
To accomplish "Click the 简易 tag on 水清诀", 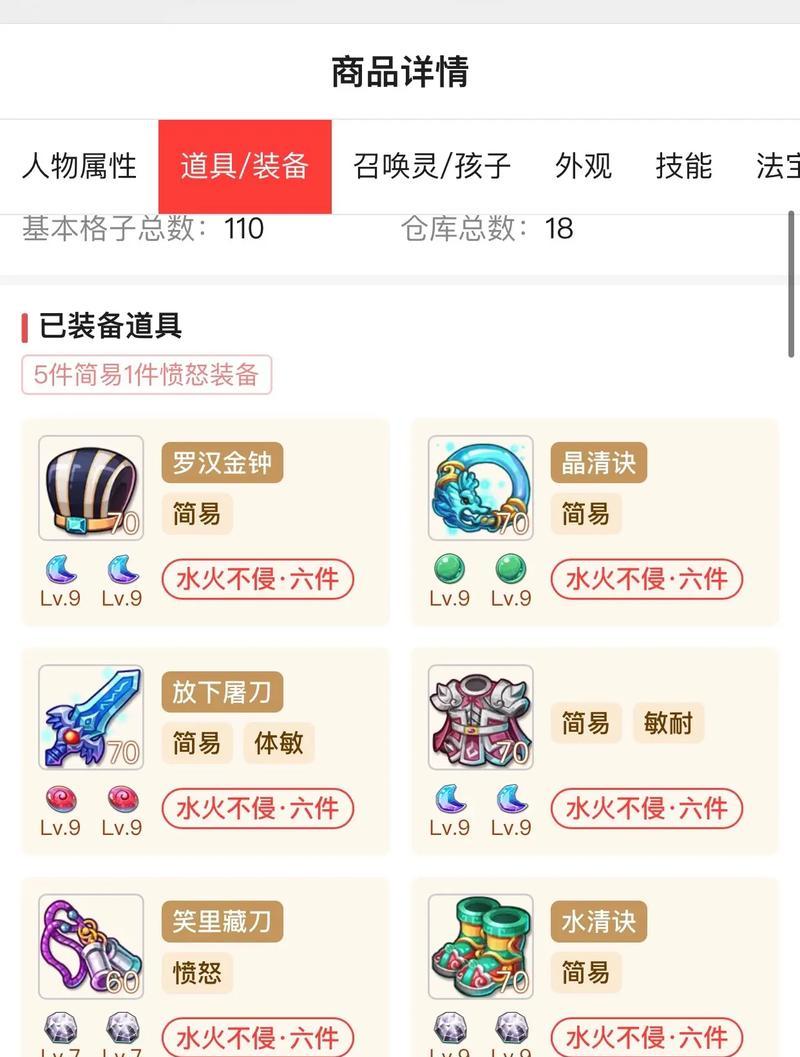I will pos(585,972).
